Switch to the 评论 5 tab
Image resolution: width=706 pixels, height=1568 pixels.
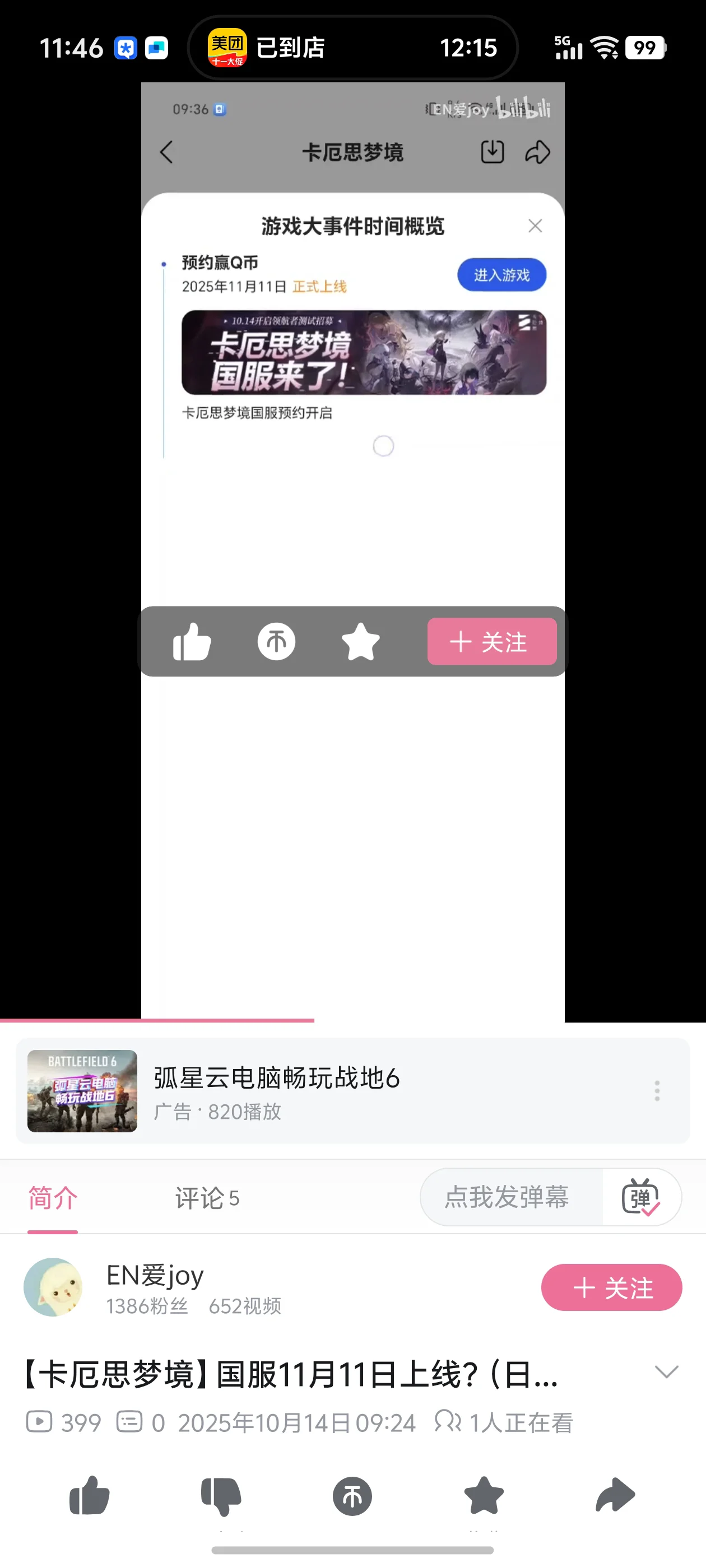tap(207, 1198)
